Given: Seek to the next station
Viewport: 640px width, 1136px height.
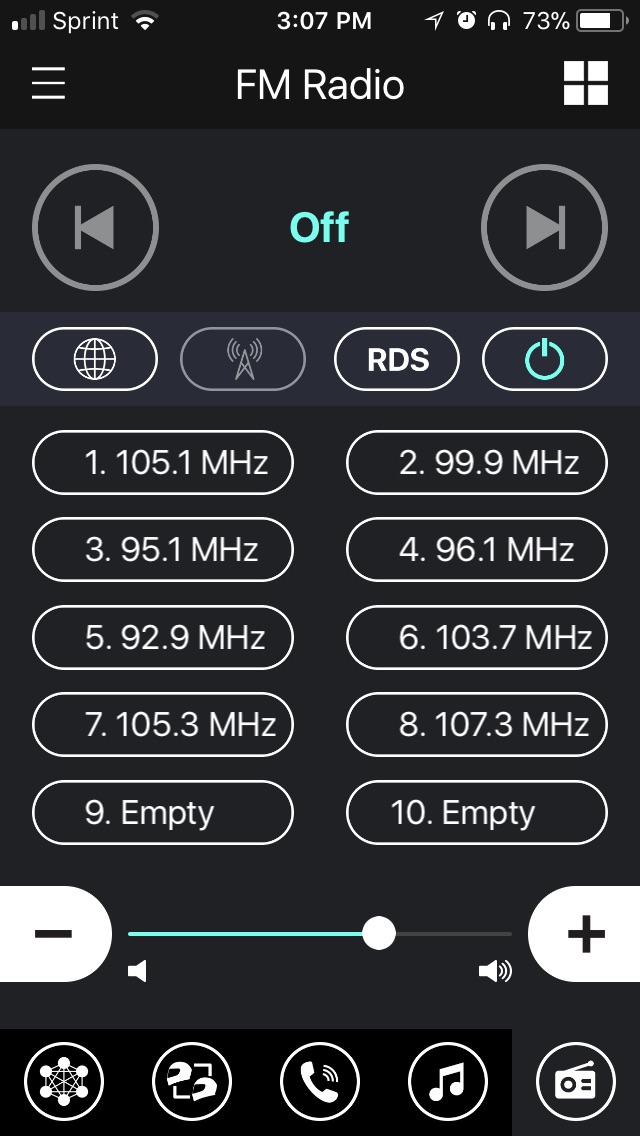Looking at the screenshot, I should (x=544, y=227).
